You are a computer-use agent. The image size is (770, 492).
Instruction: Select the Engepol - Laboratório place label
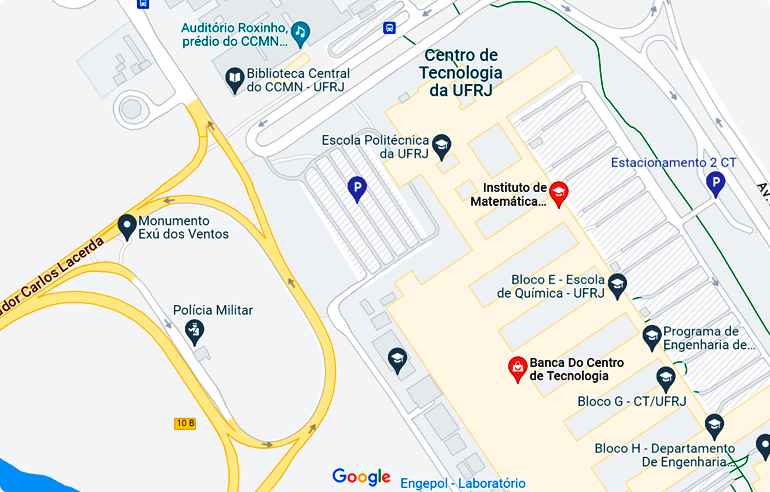pyautogui.click(x=462, y=483)
